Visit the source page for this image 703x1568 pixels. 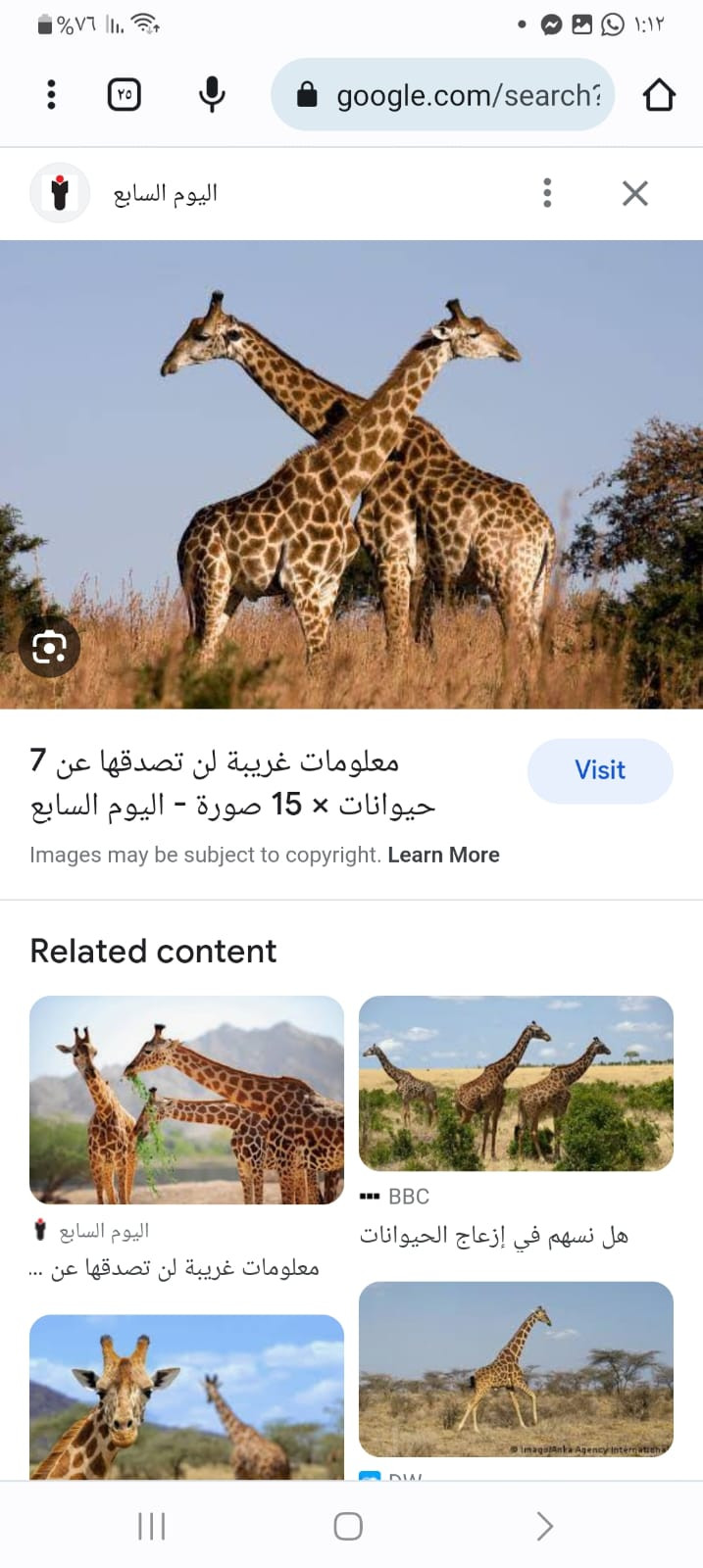click(600, 770)
